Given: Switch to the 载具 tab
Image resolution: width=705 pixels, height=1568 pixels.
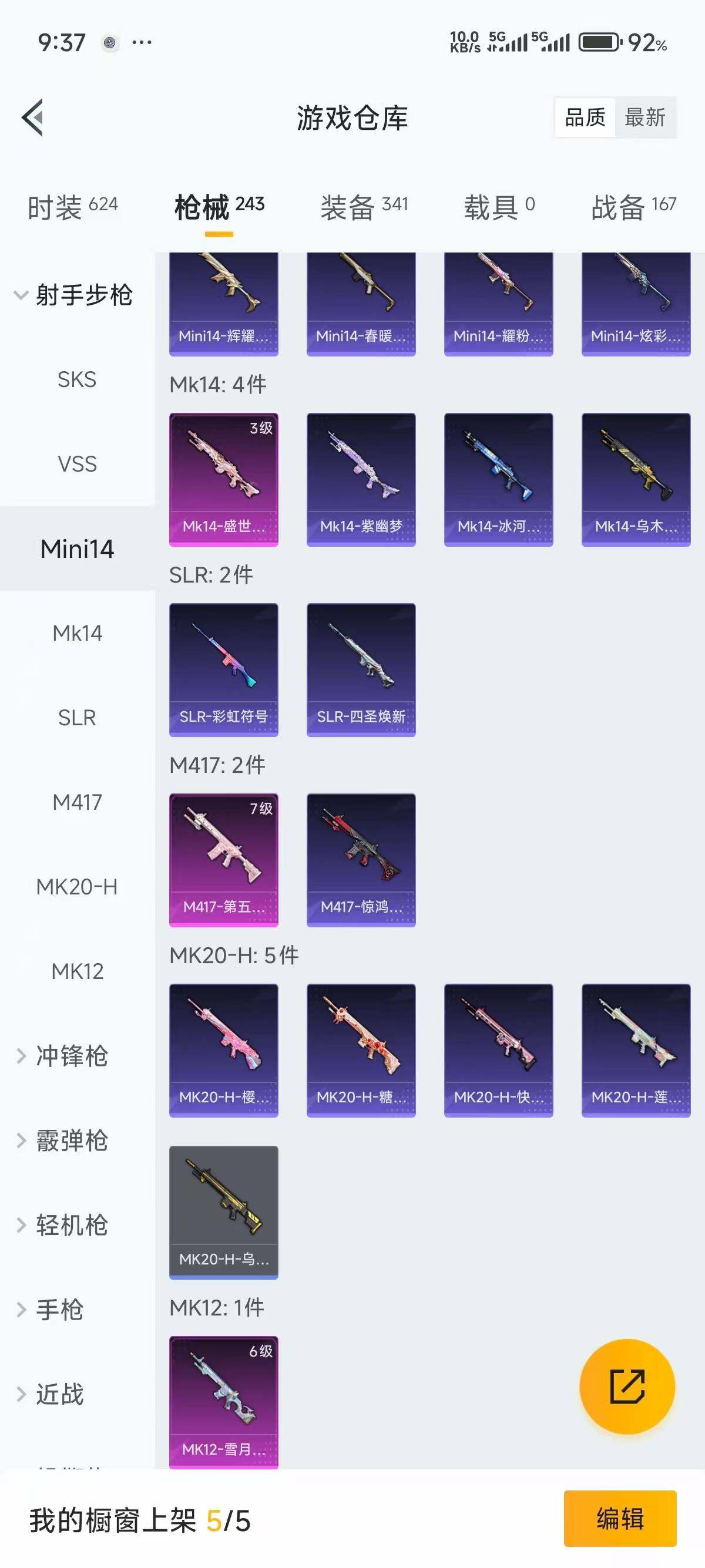Looking at the screenshot, I should [x=499, y=207].
